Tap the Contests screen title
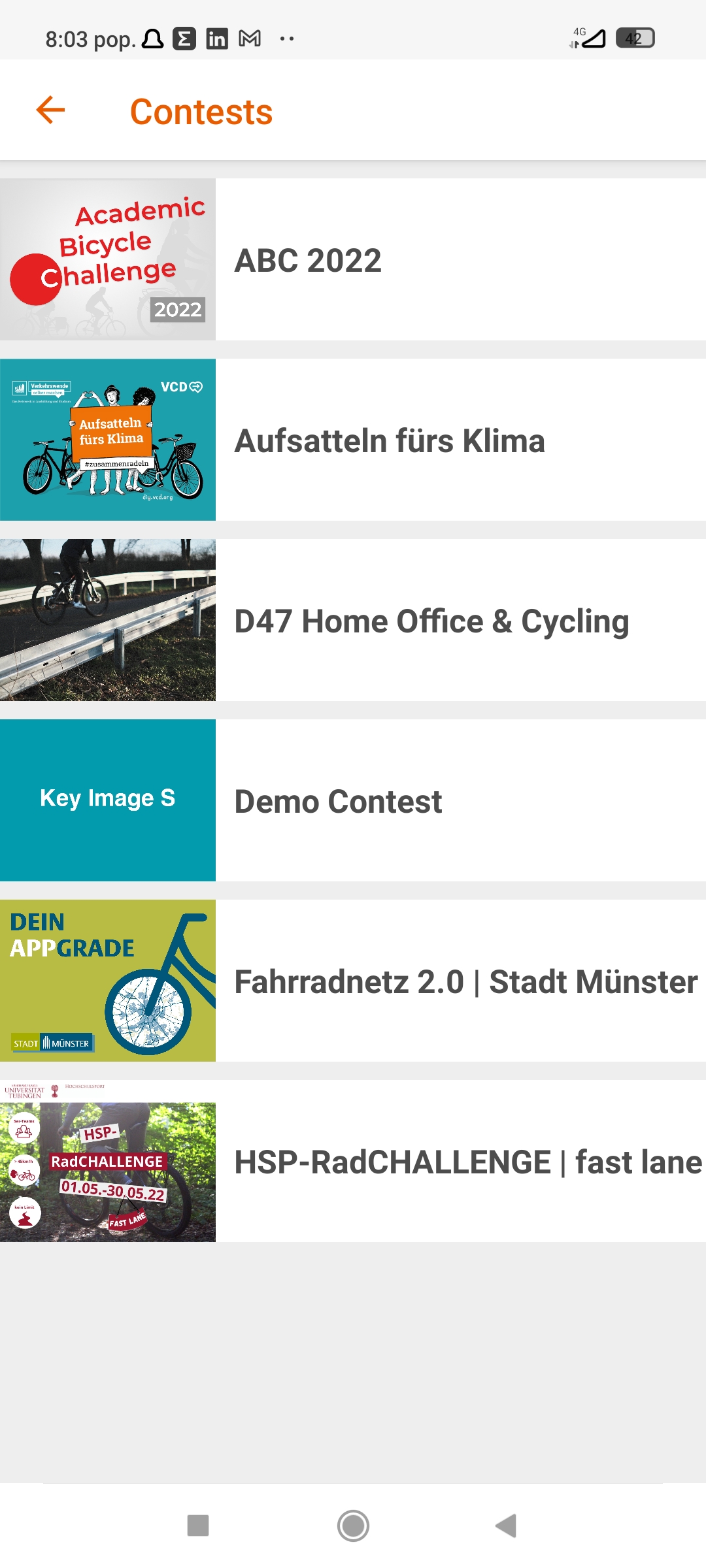The height and width of the screenshot is (1568, 706). coord(201,110)
